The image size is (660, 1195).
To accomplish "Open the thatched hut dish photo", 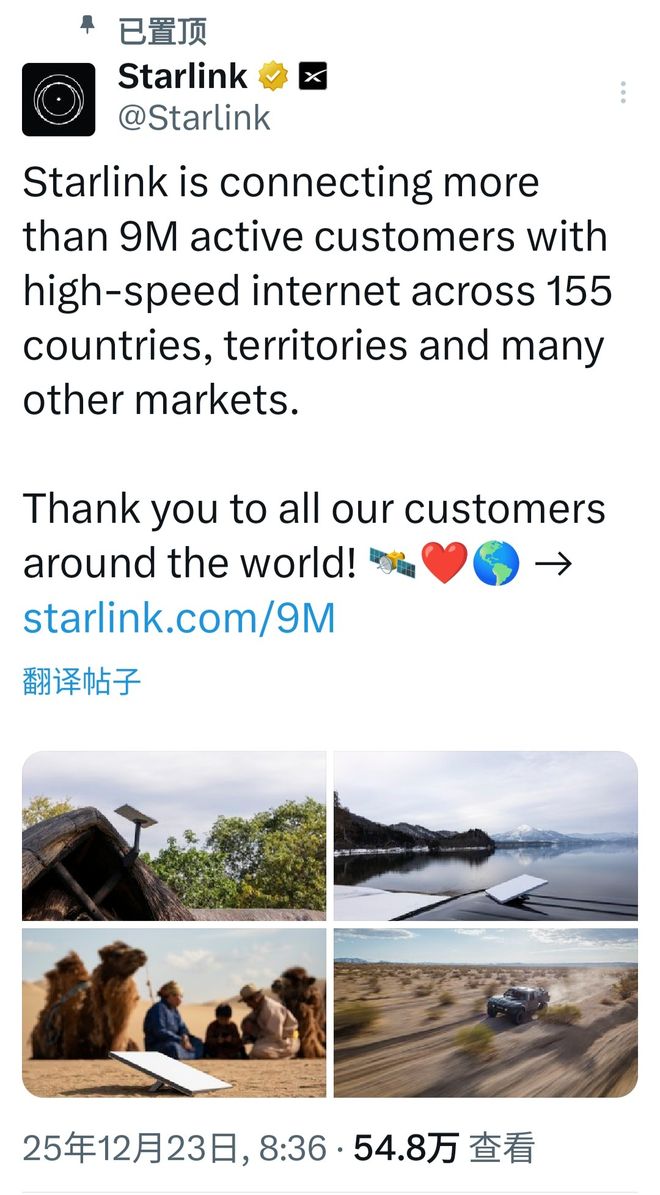I will coord(174,835).
